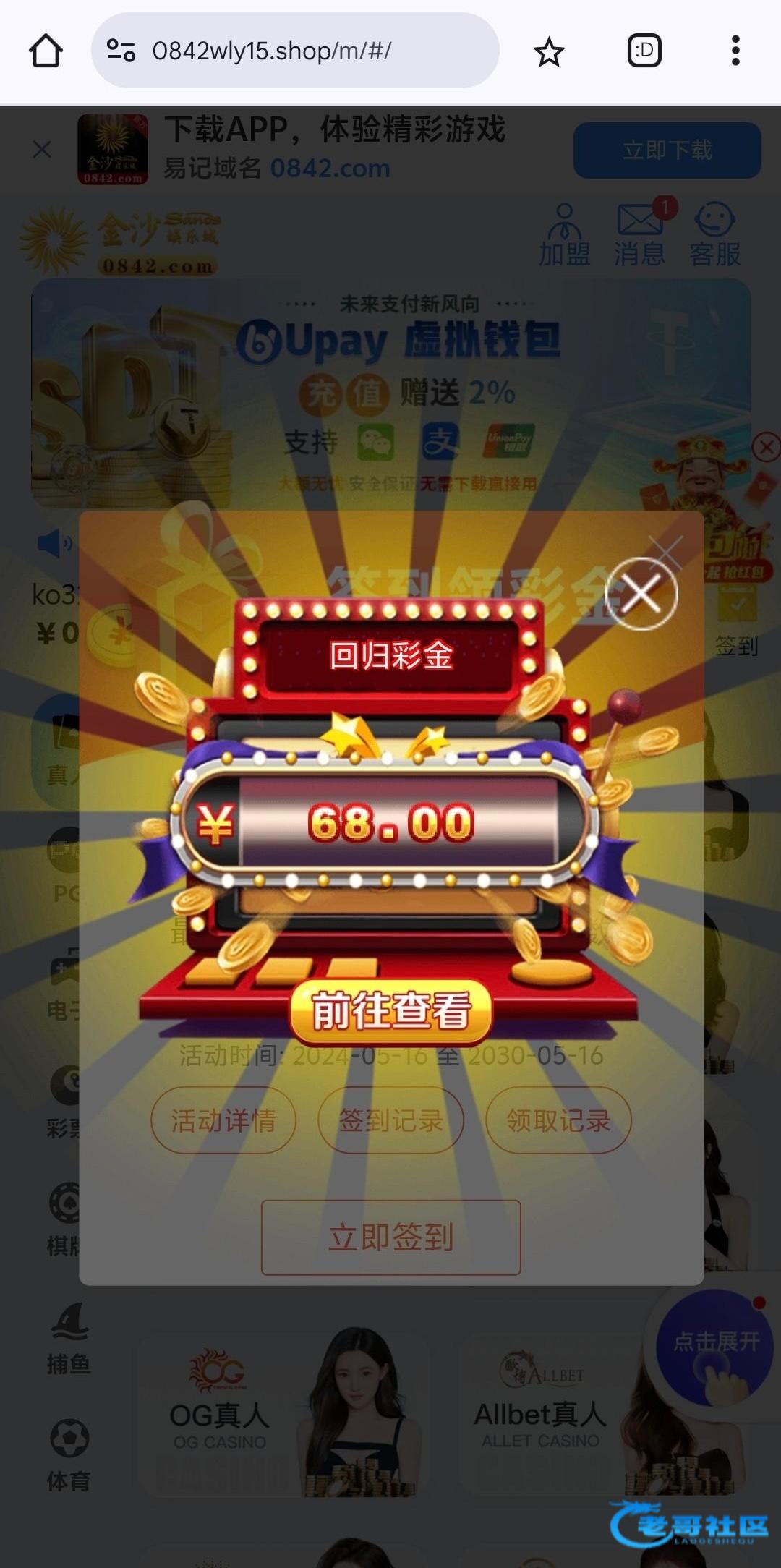This screenshot has height=1568, width=781.
Task: Open the browser tab switcher
Action: click(x=644, y=51)
